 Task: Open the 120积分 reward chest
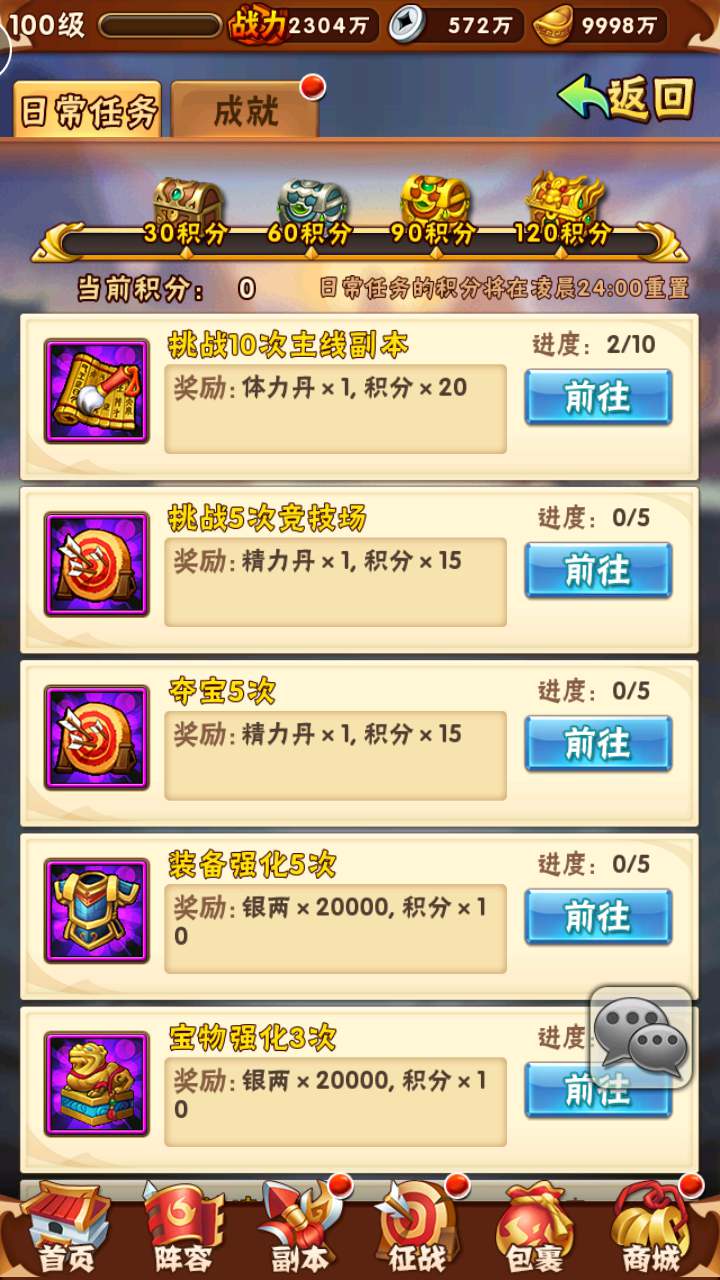point(563,205)
